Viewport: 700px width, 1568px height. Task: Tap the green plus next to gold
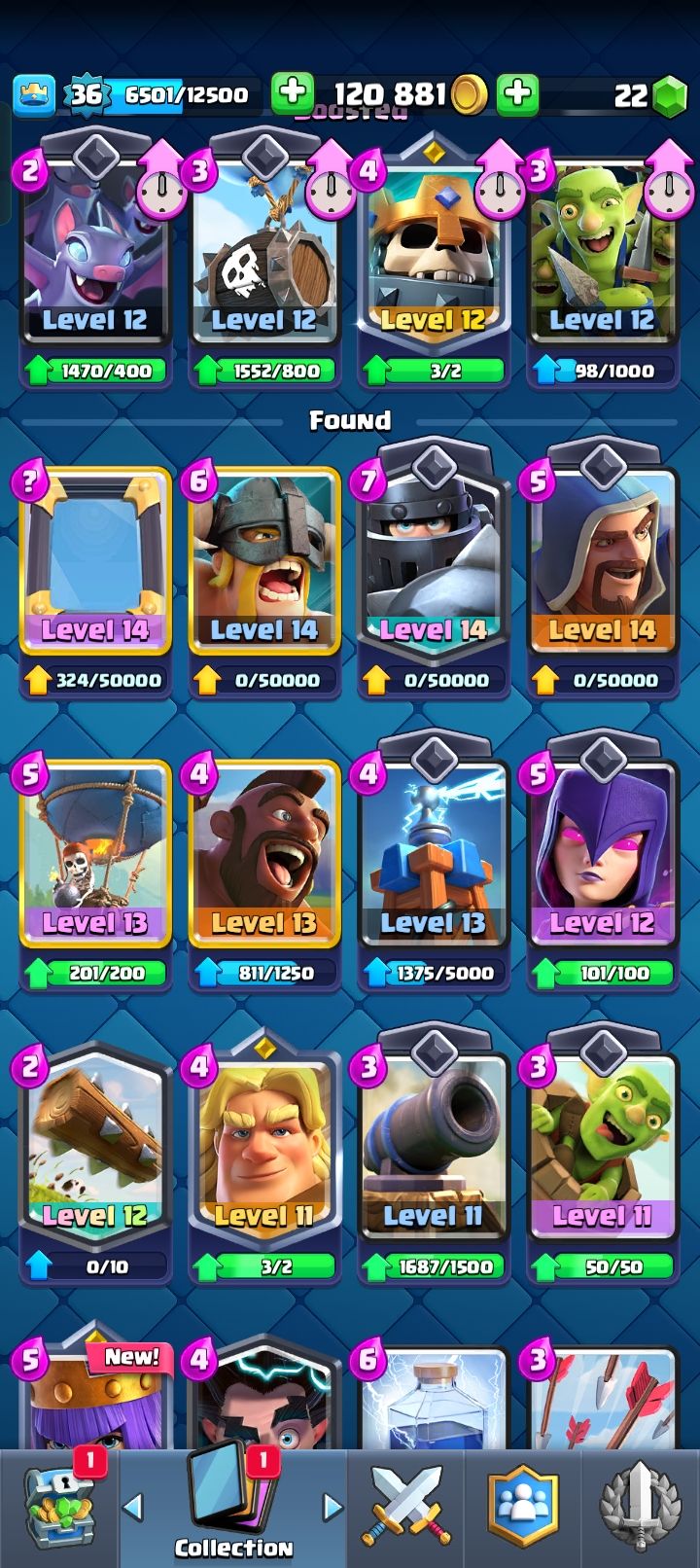293,93
